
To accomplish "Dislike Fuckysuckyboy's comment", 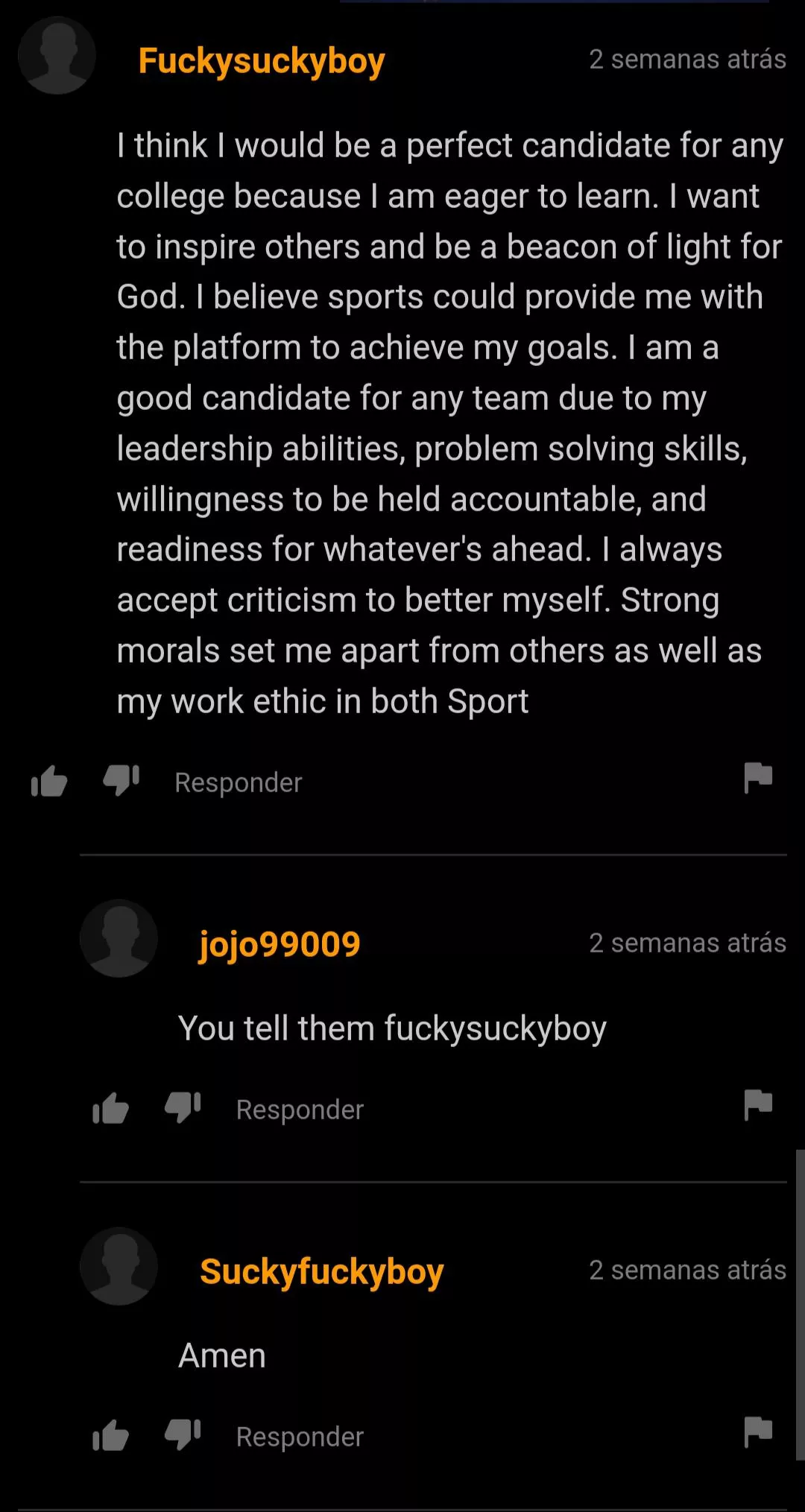I will point(121,780).
